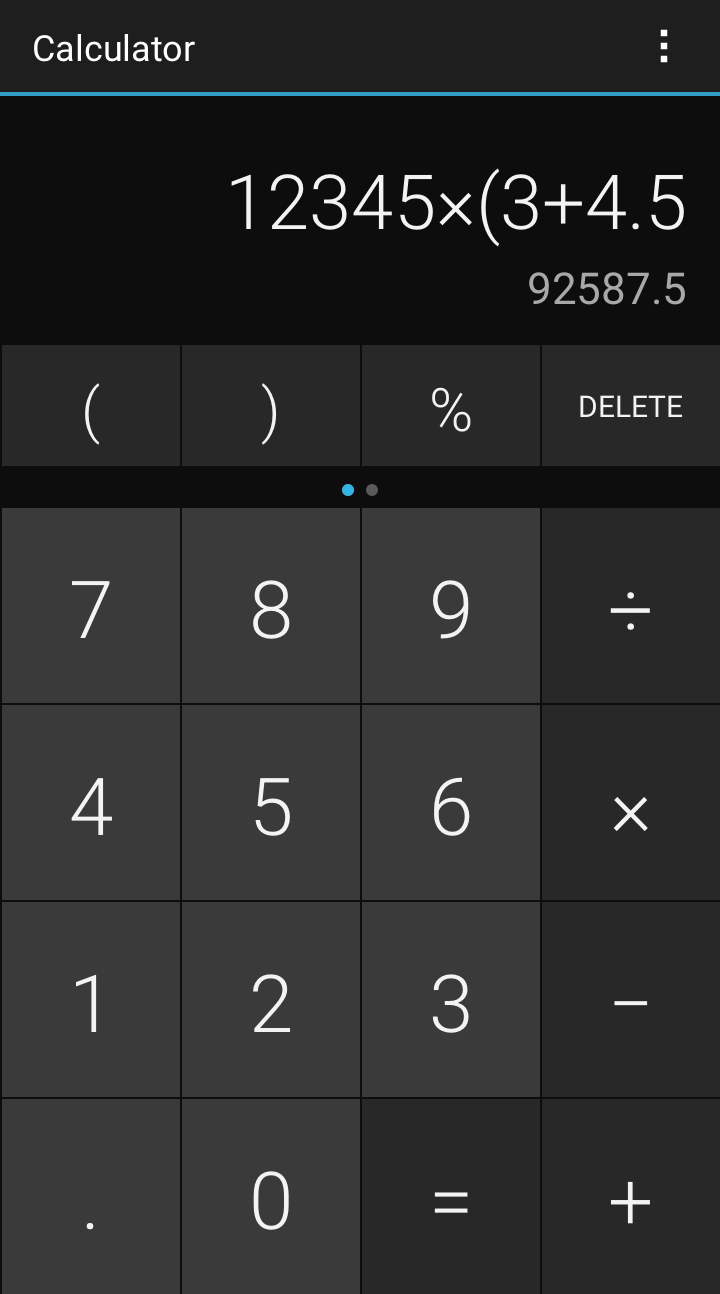This screenshot has height=1294, width=720.
Task: Enter the digit 6
Action: pos(451,803)
